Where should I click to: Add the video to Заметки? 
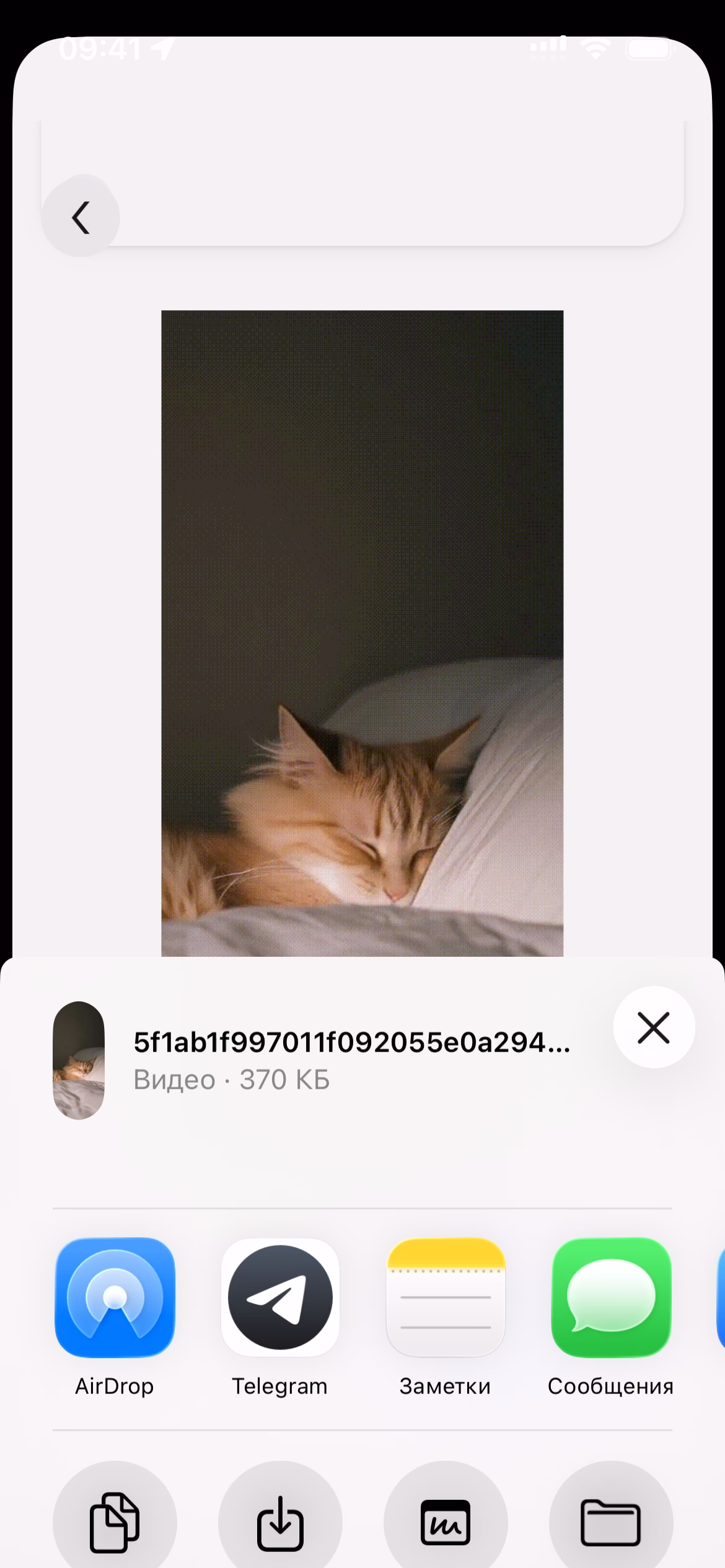coord(446,1297)
